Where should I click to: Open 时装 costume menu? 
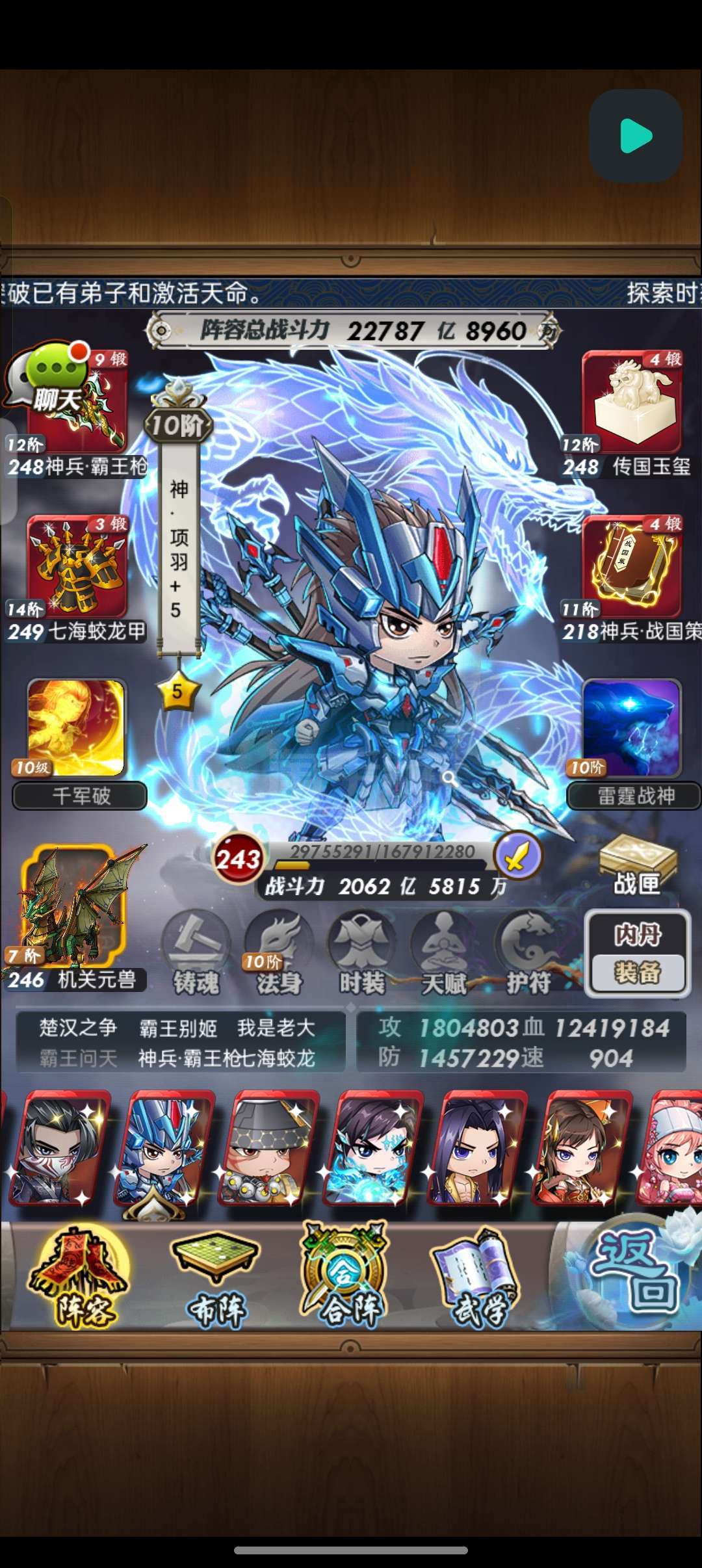click(x=361, y=954)
